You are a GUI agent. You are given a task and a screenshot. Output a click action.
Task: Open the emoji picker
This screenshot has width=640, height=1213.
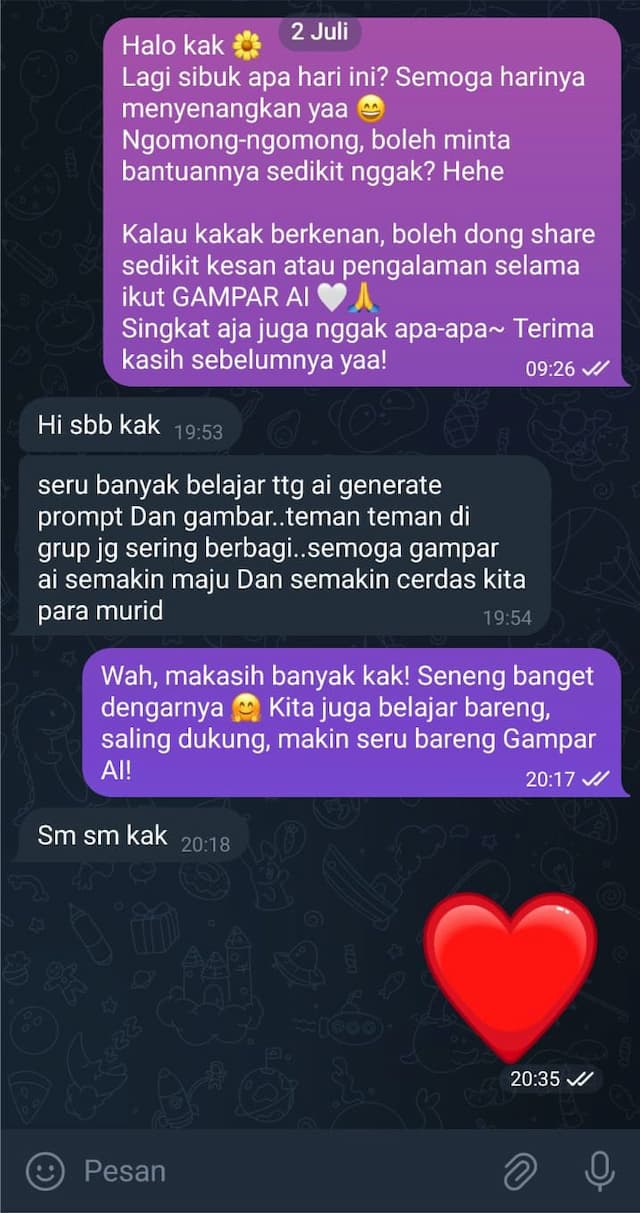pyautogui.click(x=45, y=1170)
